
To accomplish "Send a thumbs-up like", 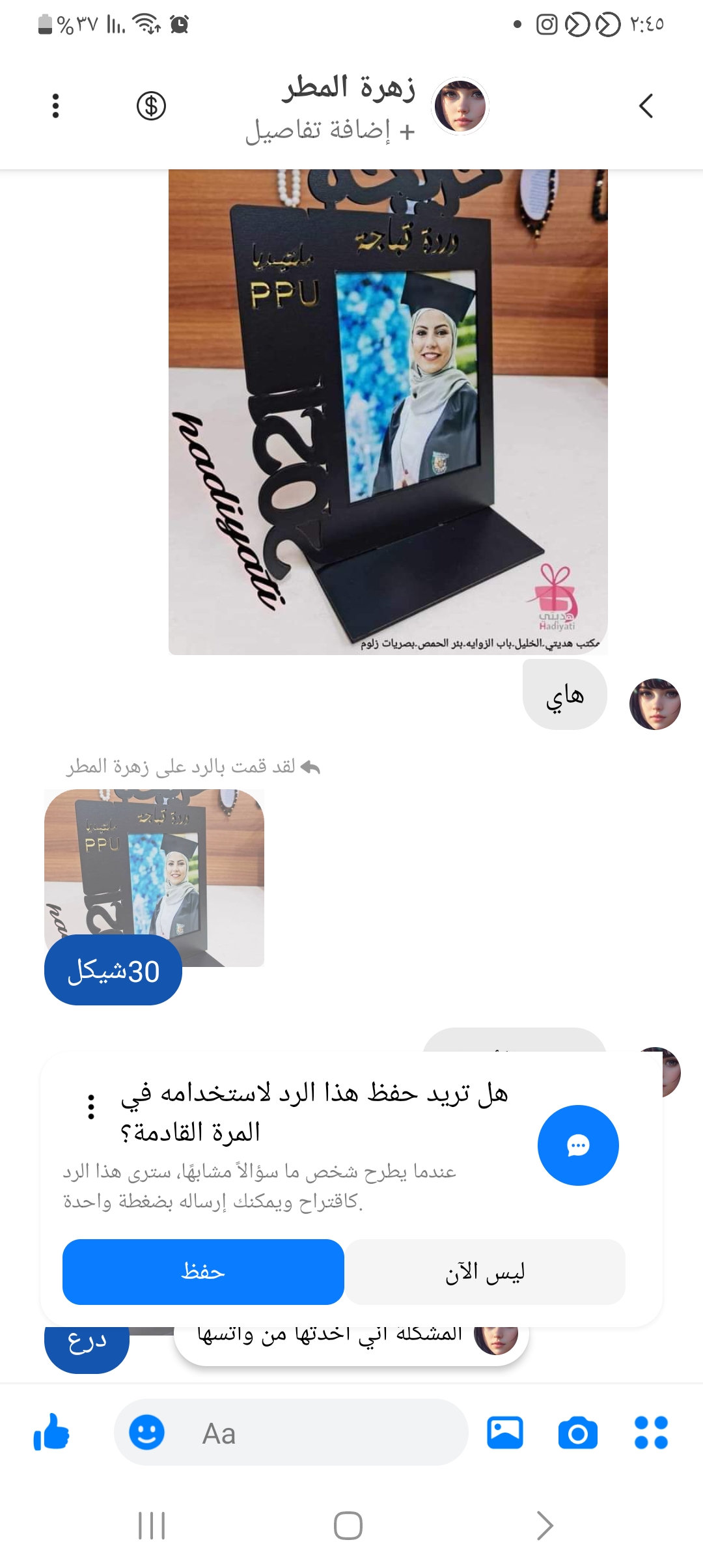I will [51, 1433].
